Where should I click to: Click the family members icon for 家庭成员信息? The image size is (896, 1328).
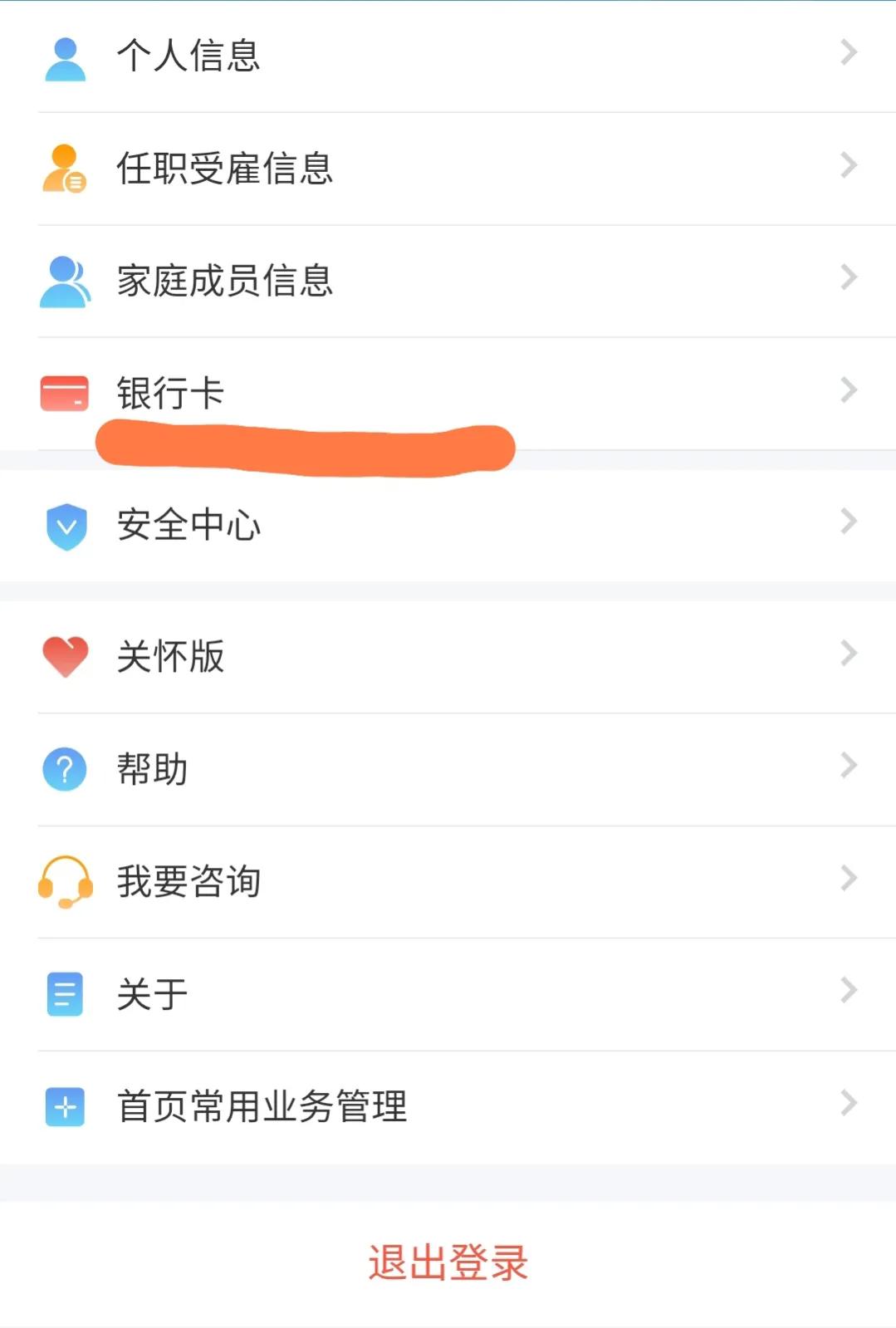click(x=64, y=280)
